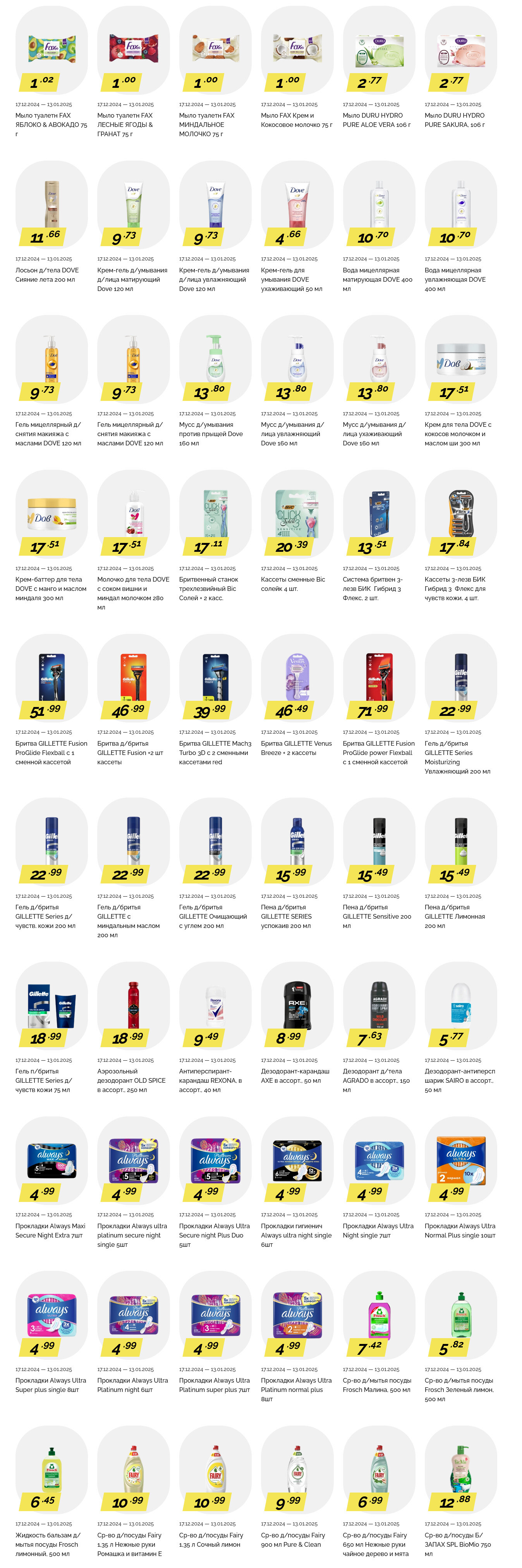View the DURU HYDRO PURE SAKURA soap
The image size is (522, 1568).
tap(460, 51)
